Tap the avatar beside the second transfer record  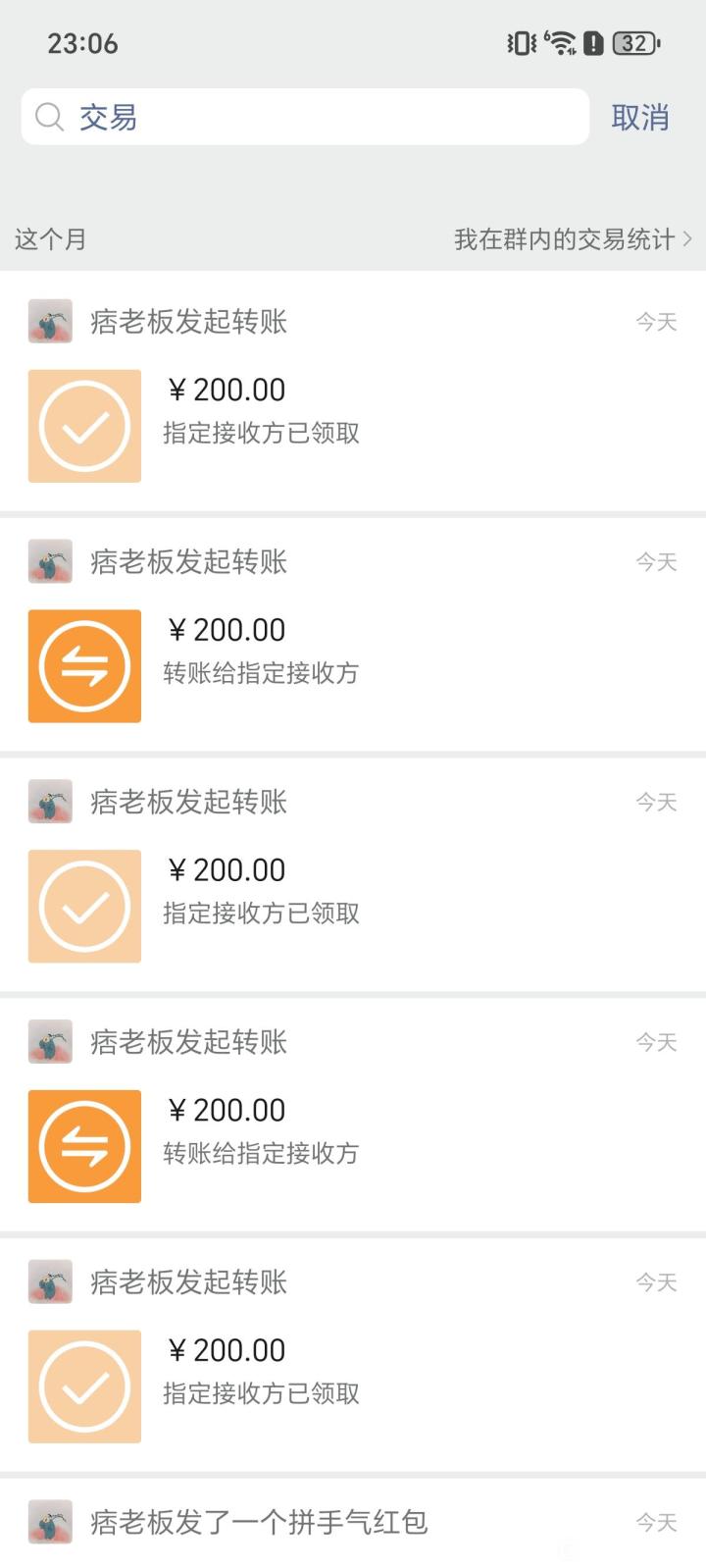pyautogui.click(x=49, y=561)
